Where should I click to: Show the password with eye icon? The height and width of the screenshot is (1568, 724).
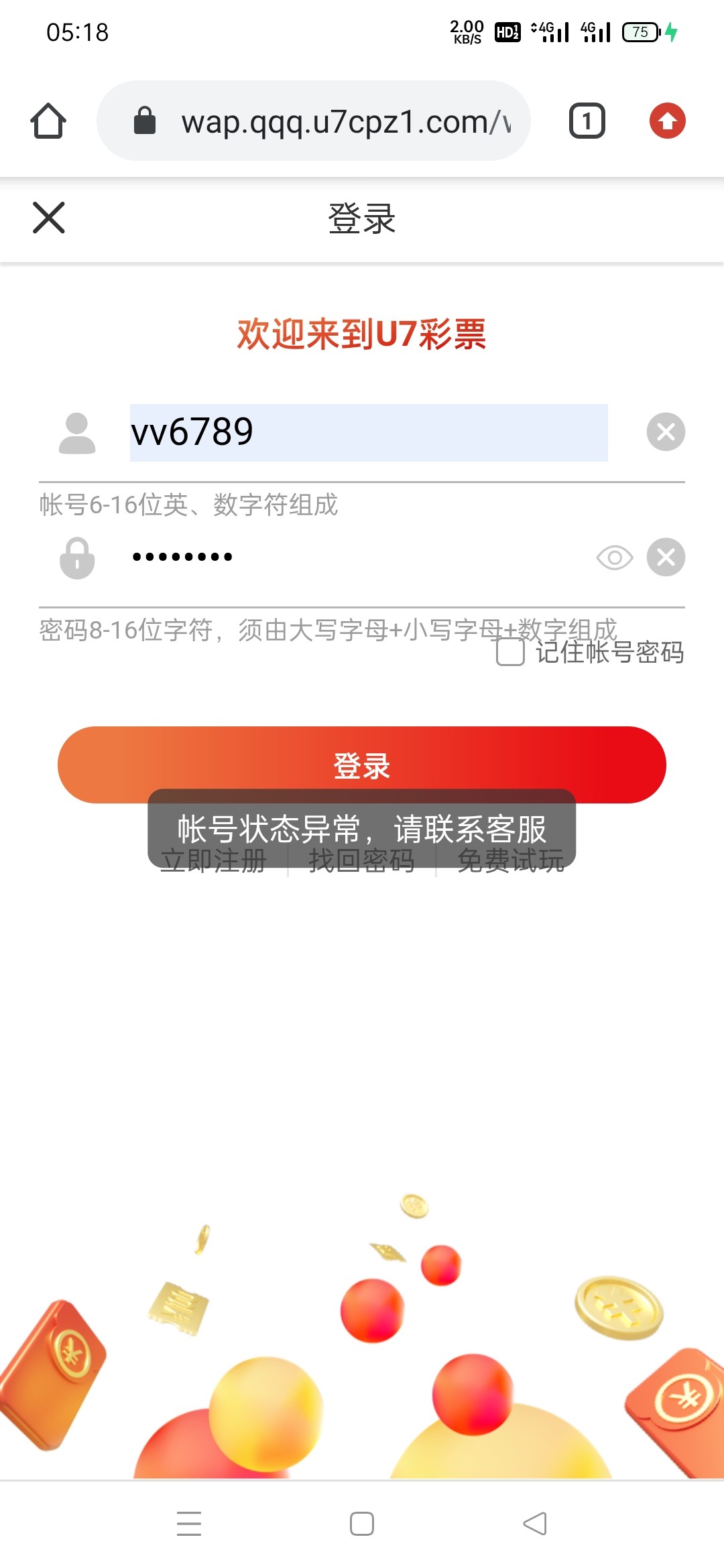point(615,558)
